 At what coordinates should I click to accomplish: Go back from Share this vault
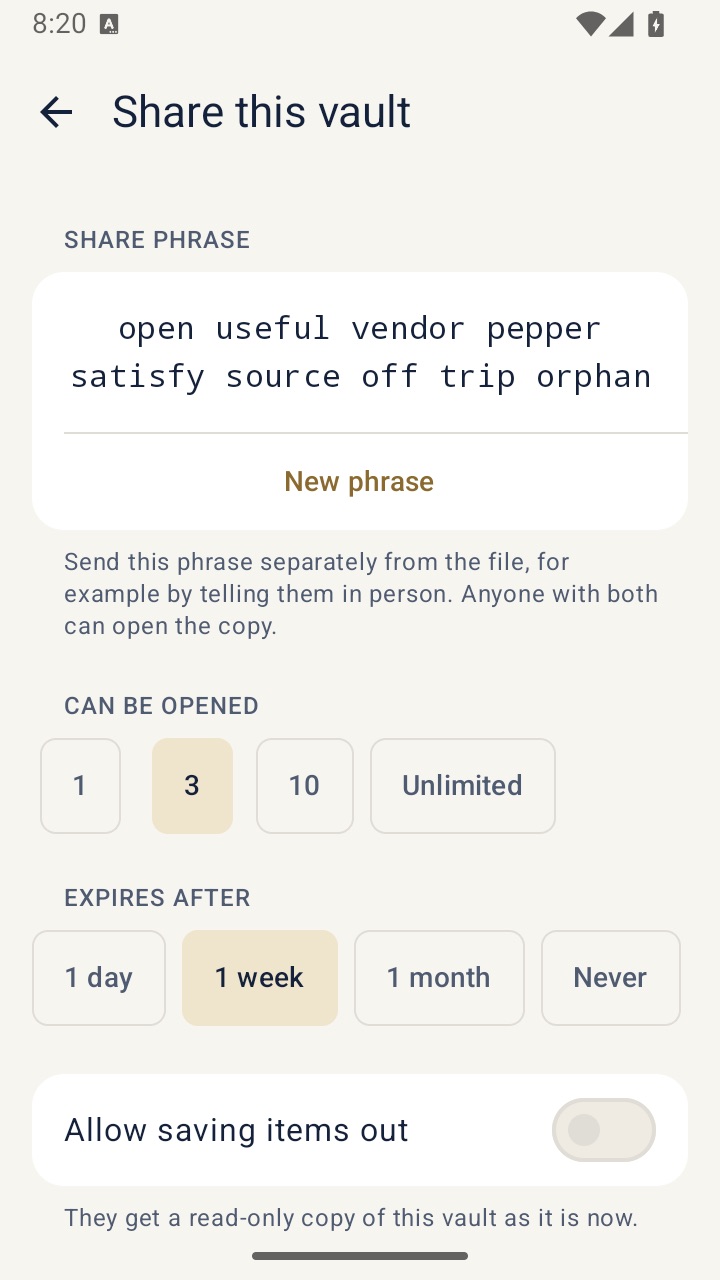(56, 112)
